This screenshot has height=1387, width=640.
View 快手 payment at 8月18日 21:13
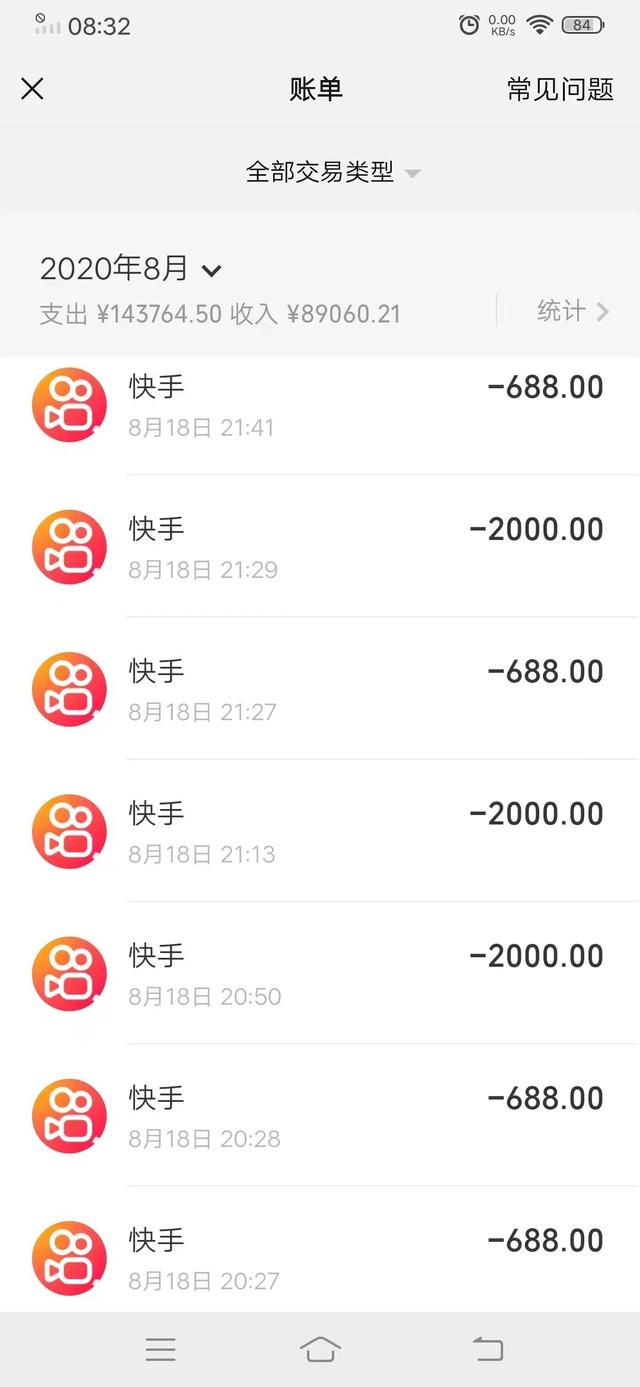pos(320,830)
